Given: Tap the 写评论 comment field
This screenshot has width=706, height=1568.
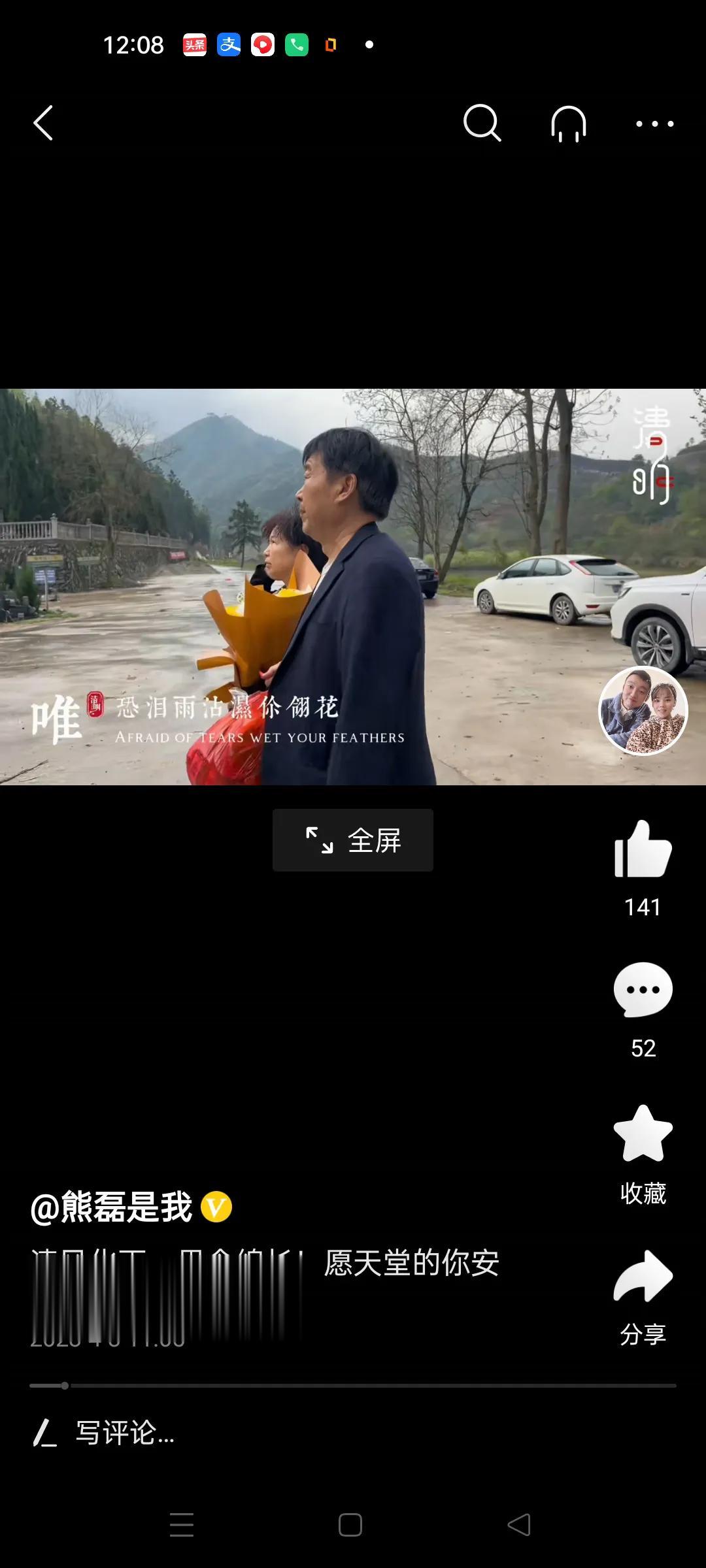Looking at the screenshot, I should pyautogui.click(x=124, y=1433).
